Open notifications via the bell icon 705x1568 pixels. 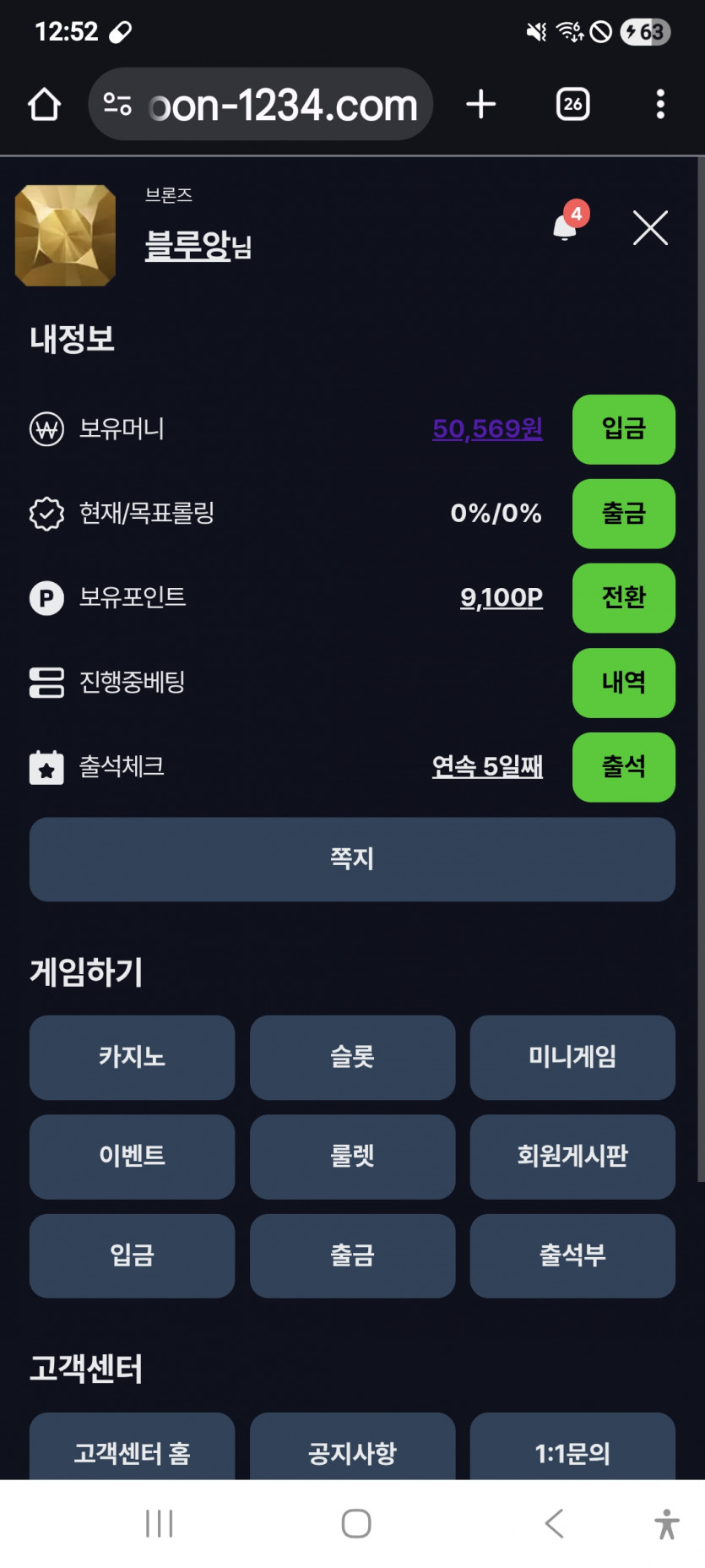pyautogui.click(x=563, y=228)
